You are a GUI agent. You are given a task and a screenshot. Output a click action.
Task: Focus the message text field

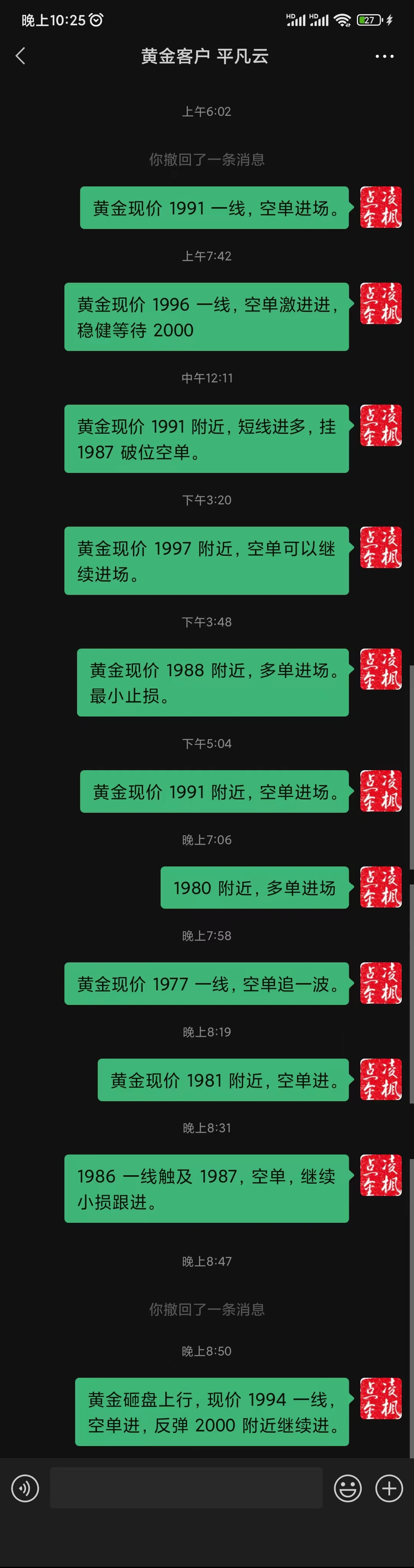(186, 1488)
